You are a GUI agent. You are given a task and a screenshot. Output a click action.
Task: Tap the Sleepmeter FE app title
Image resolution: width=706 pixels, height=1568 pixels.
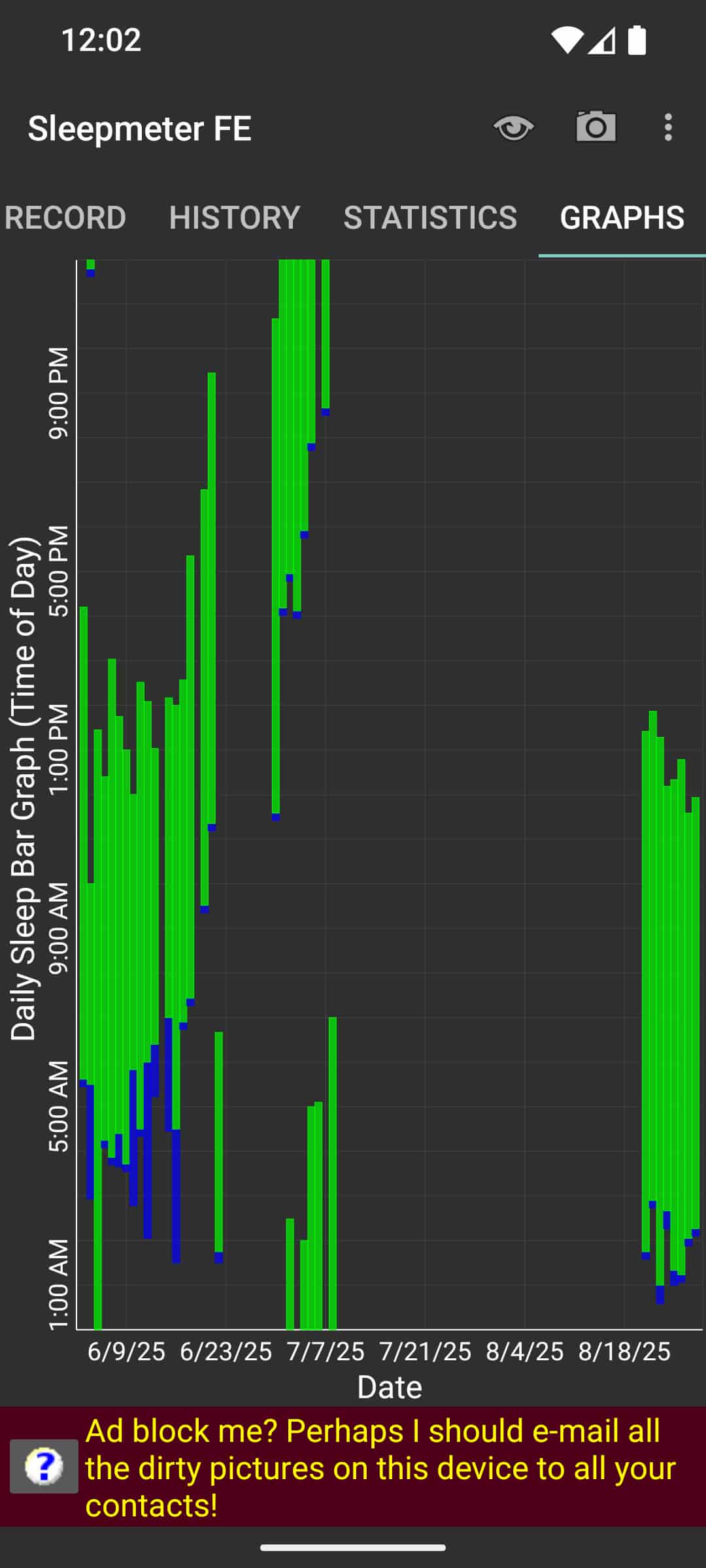141,129
